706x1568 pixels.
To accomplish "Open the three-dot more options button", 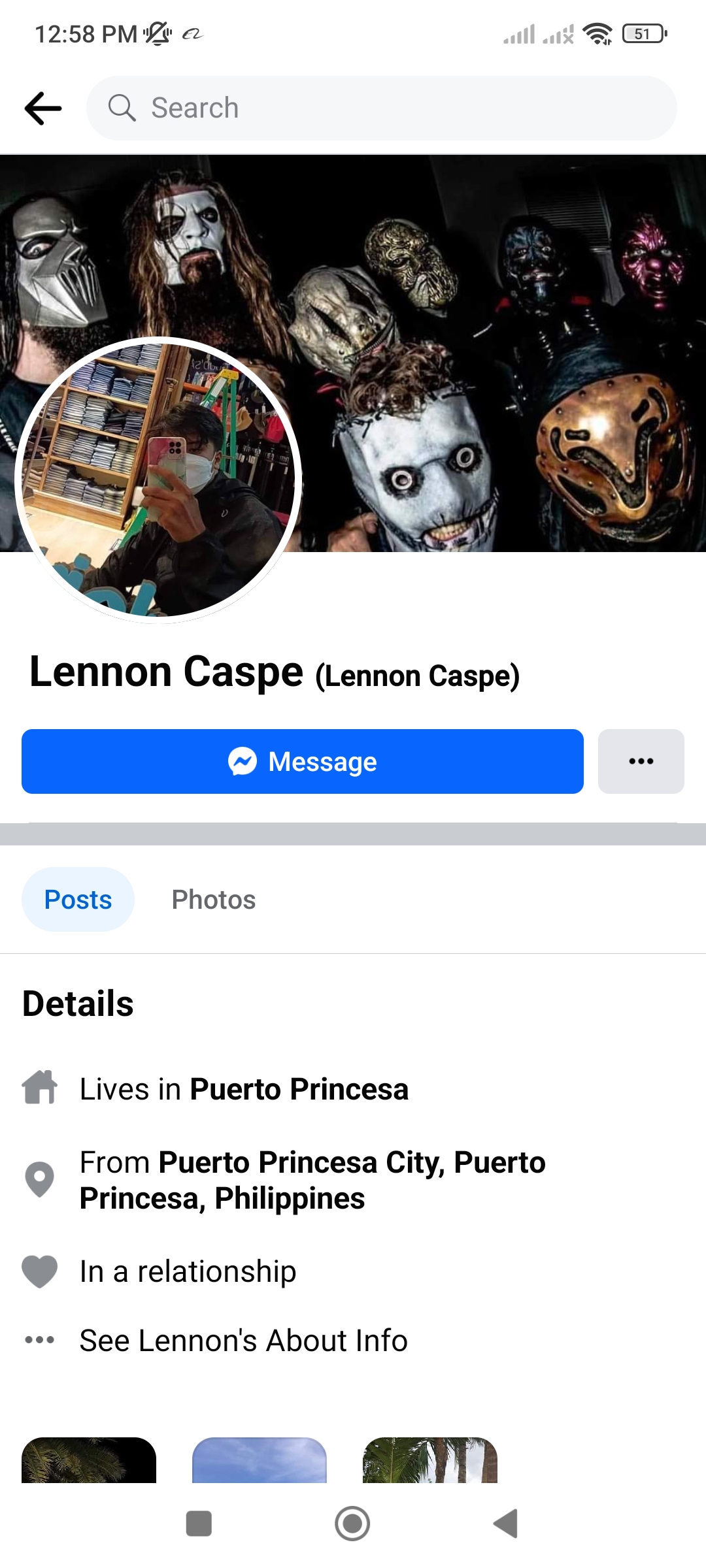I will click(x=641, y=762).
